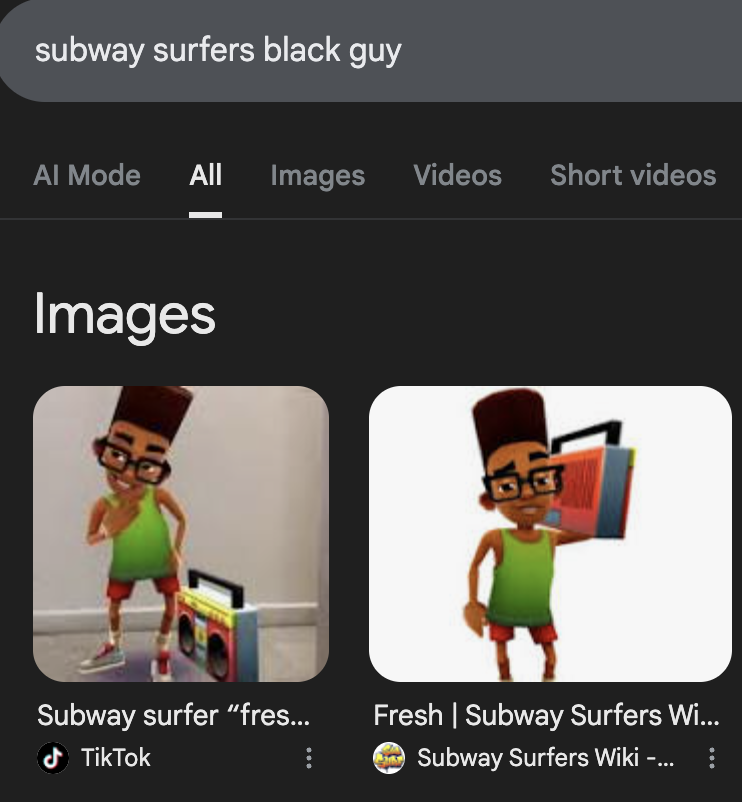Open the Subway Surfers Wiki image result
Image resolution: width=742 pixels, height=802 pixels.
550,533
